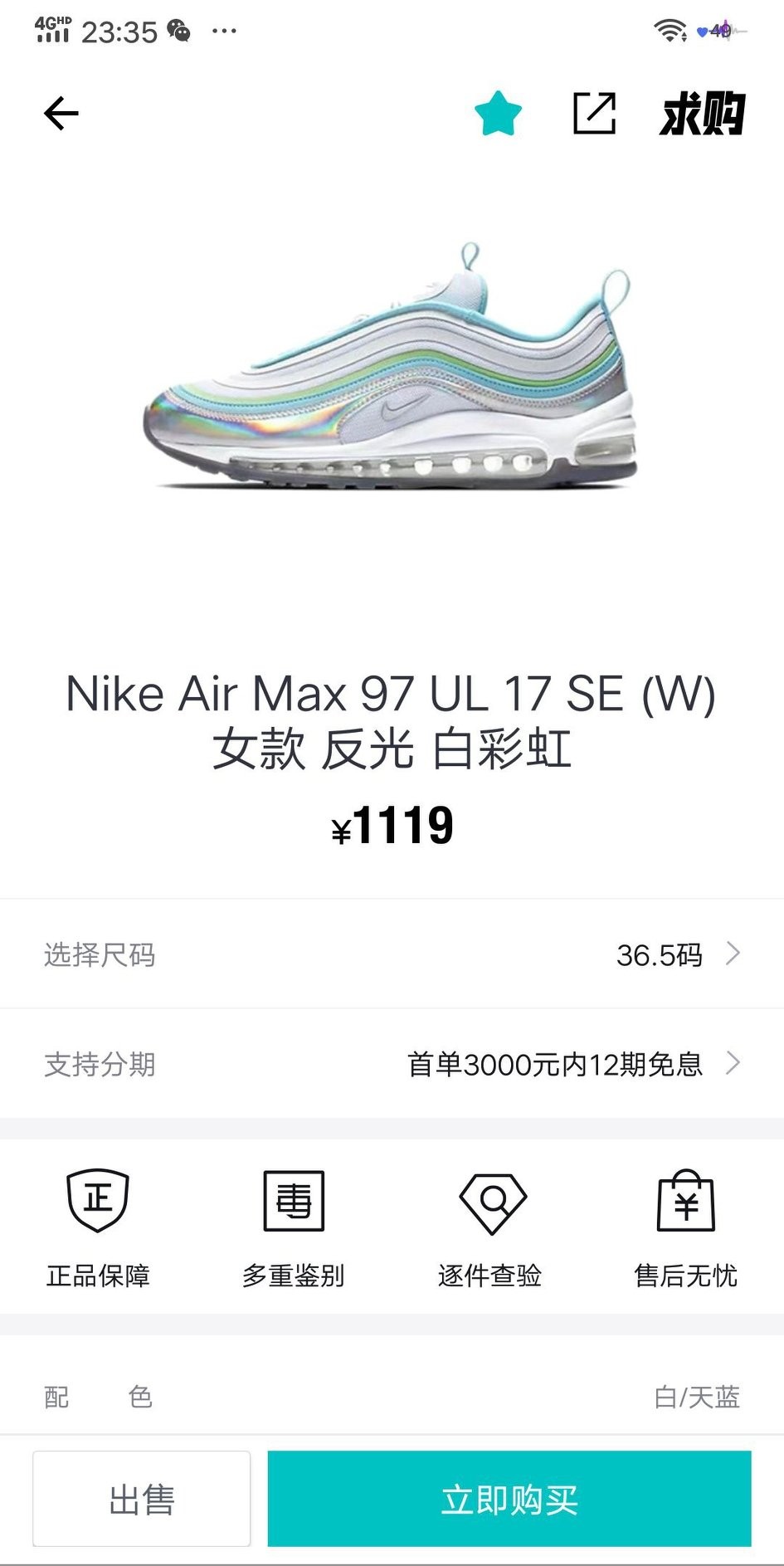
Task: Tap the emoji notification icon near the clock
Action: (x=178, y=32)
